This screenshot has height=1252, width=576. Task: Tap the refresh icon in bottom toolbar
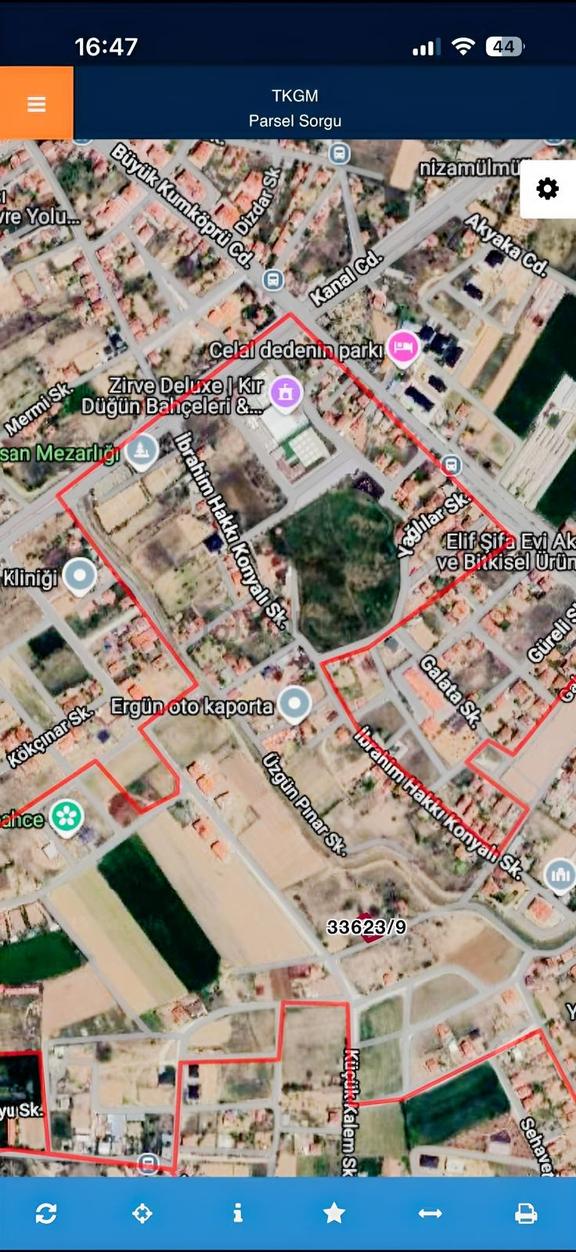click(x=46, y=1213)
